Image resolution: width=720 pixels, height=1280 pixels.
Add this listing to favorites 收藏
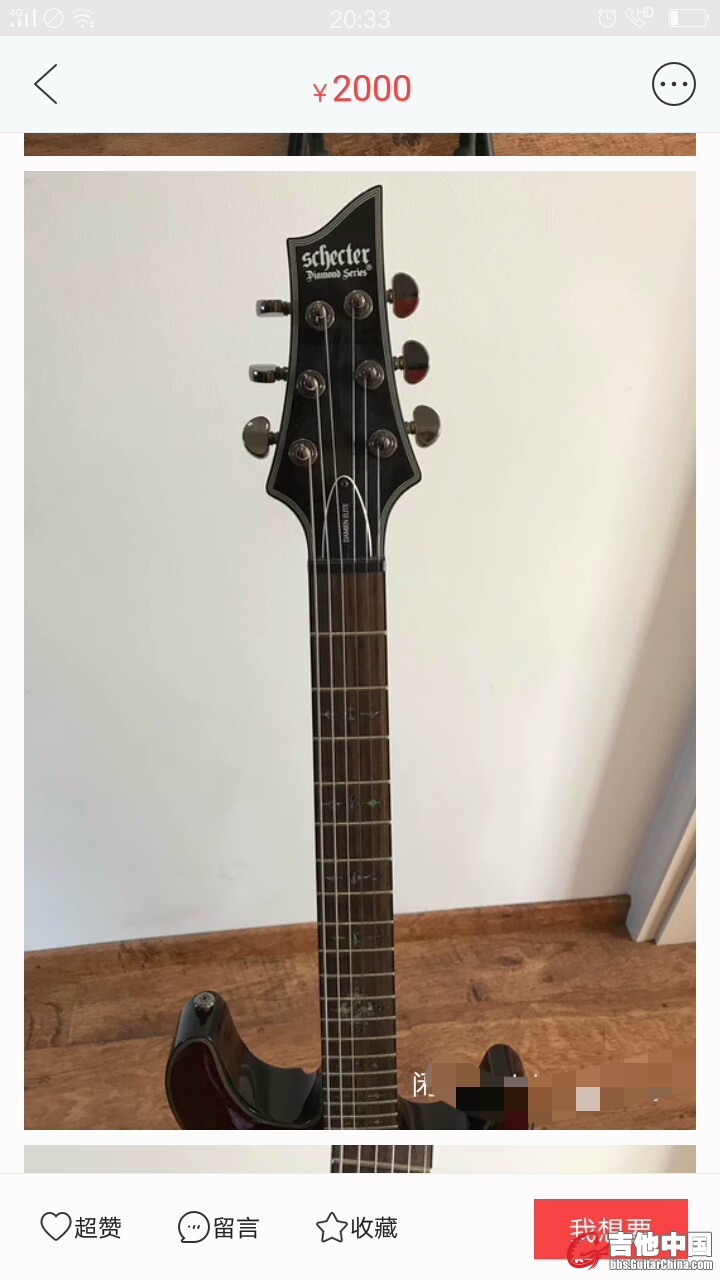click(x=357, y=1227)
